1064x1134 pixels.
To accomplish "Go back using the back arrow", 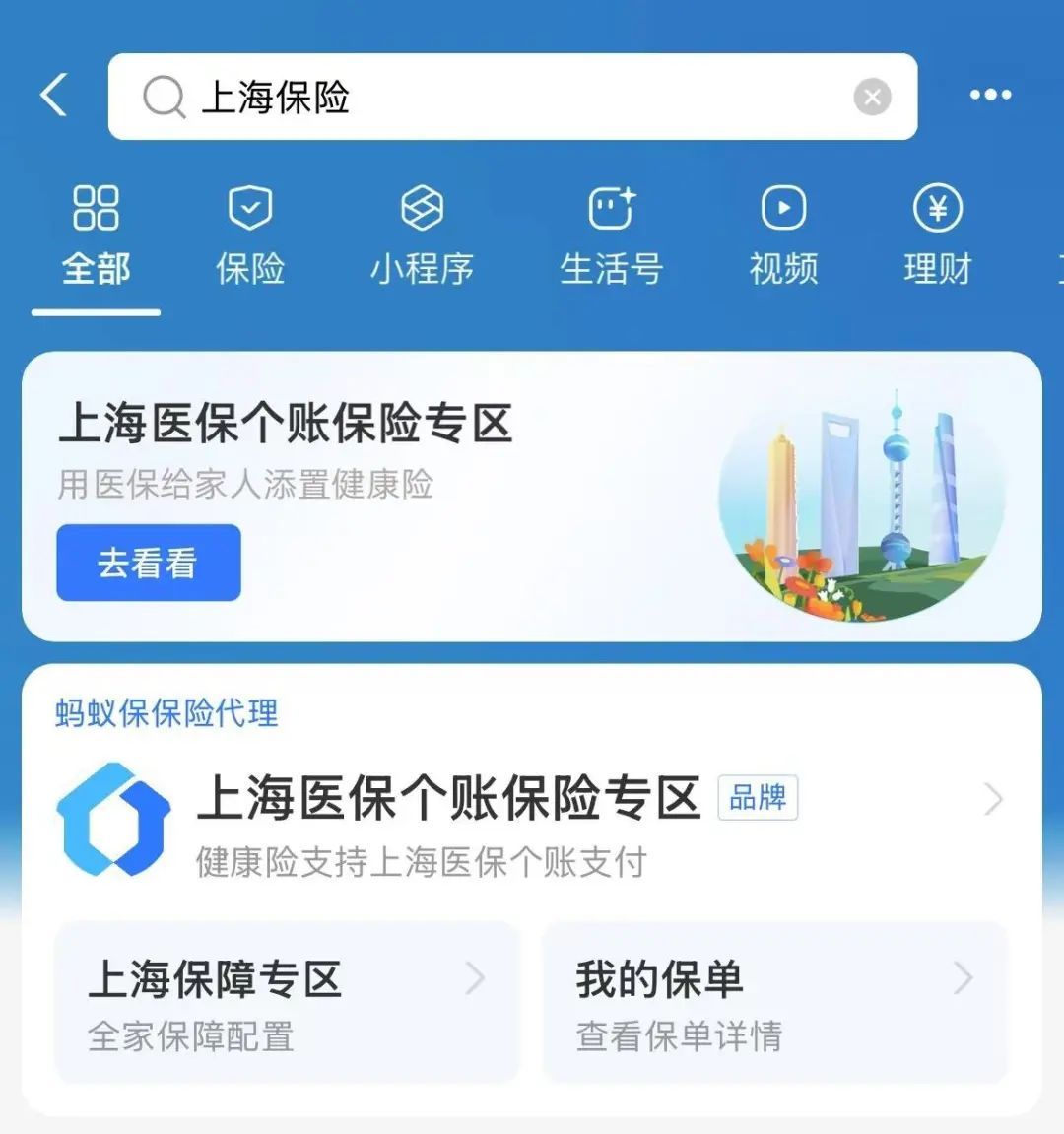I will click(54, 96).
